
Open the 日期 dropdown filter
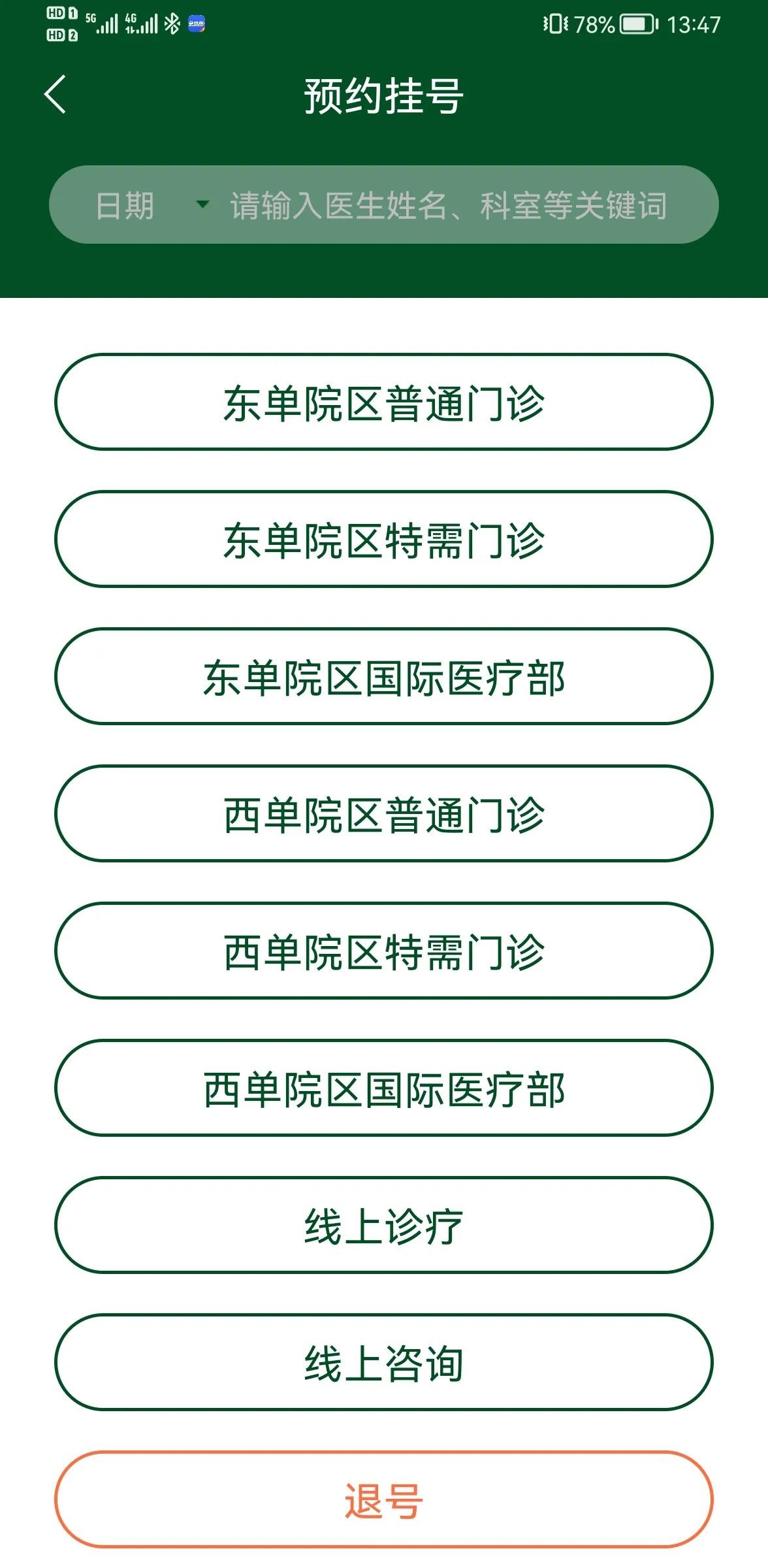(150, 206)
